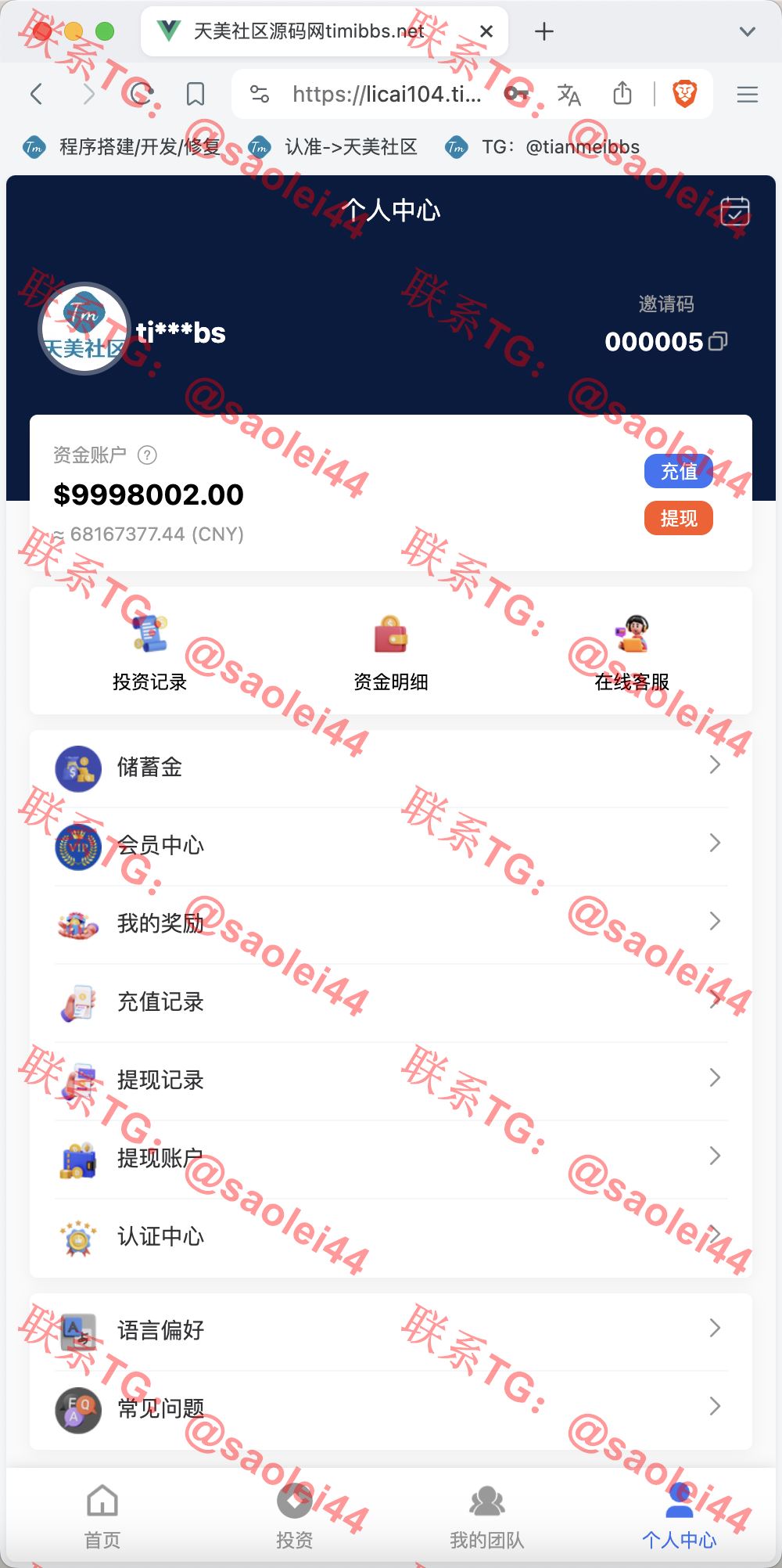782x1568 pixels.
Task: Open the 提现账户 row
Action: point(391,1159)
